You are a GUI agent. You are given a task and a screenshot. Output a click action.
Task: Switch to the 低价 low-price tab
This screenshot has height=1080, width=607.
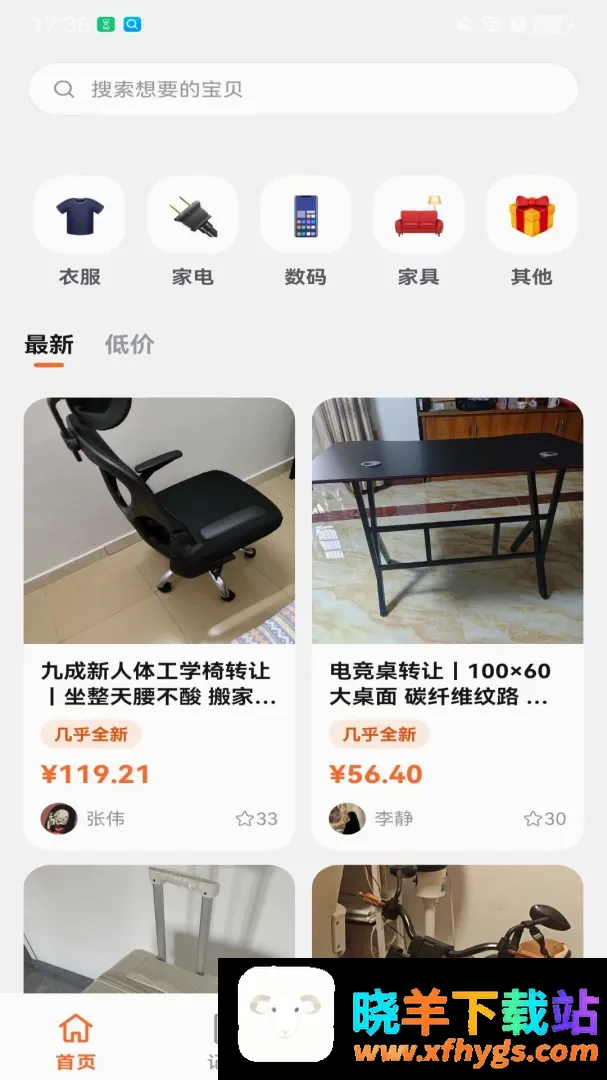[x=130, y=344]
